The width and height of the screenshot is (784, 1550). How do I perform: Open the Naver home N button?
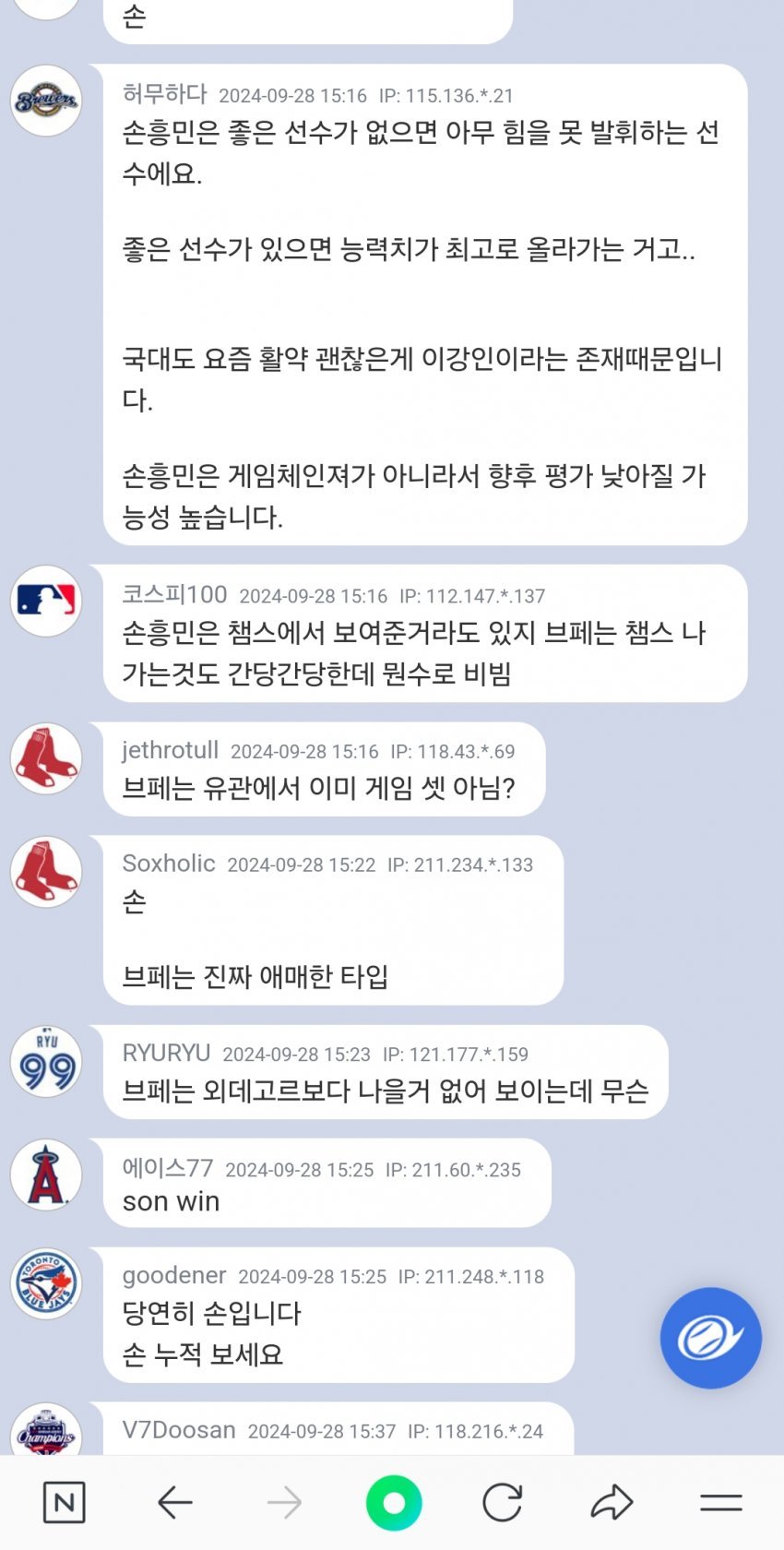tap(65, 1503)
